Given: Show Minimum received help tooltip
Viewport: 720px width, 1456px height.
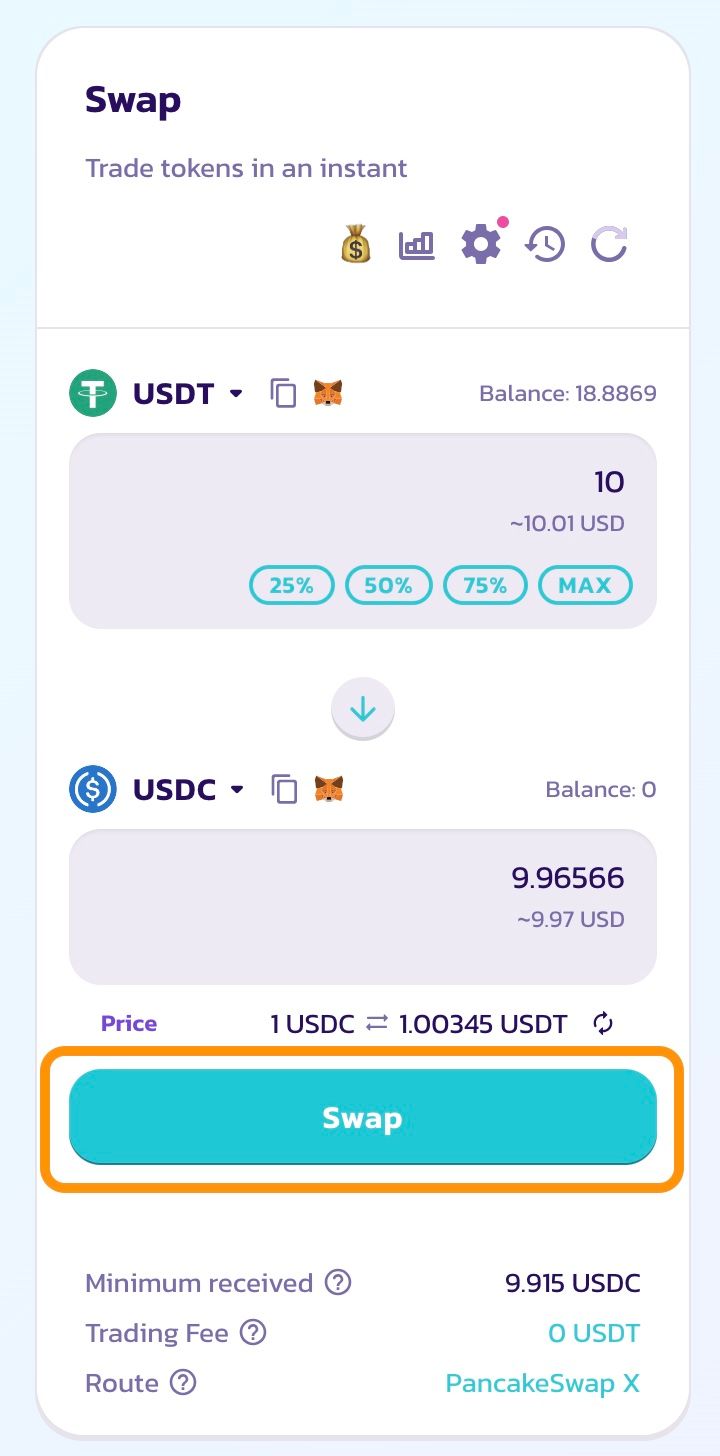Looking at the screenshot, I should click(x=339, y=1282).
